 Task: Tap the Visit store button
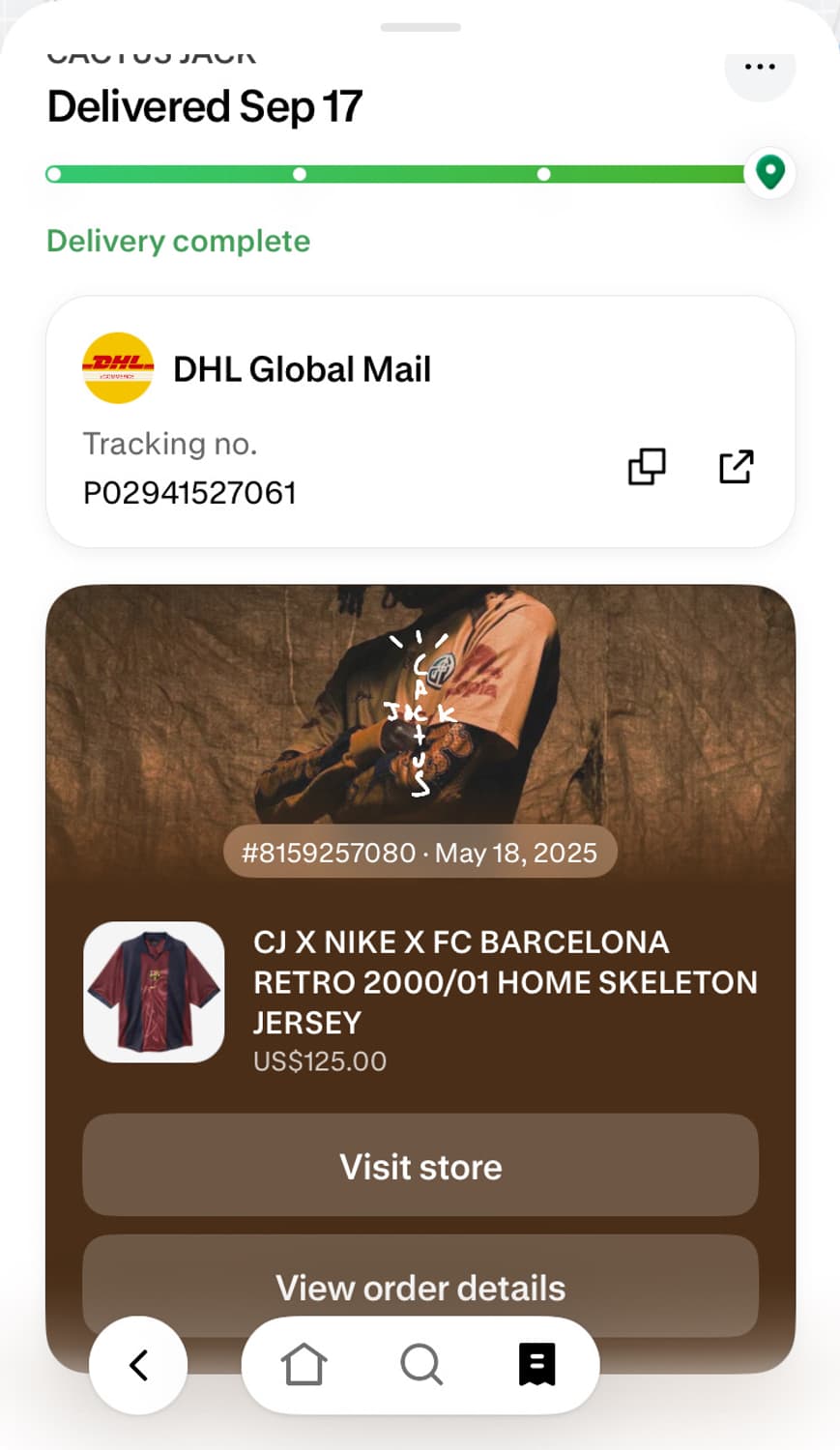point(420,1166)
